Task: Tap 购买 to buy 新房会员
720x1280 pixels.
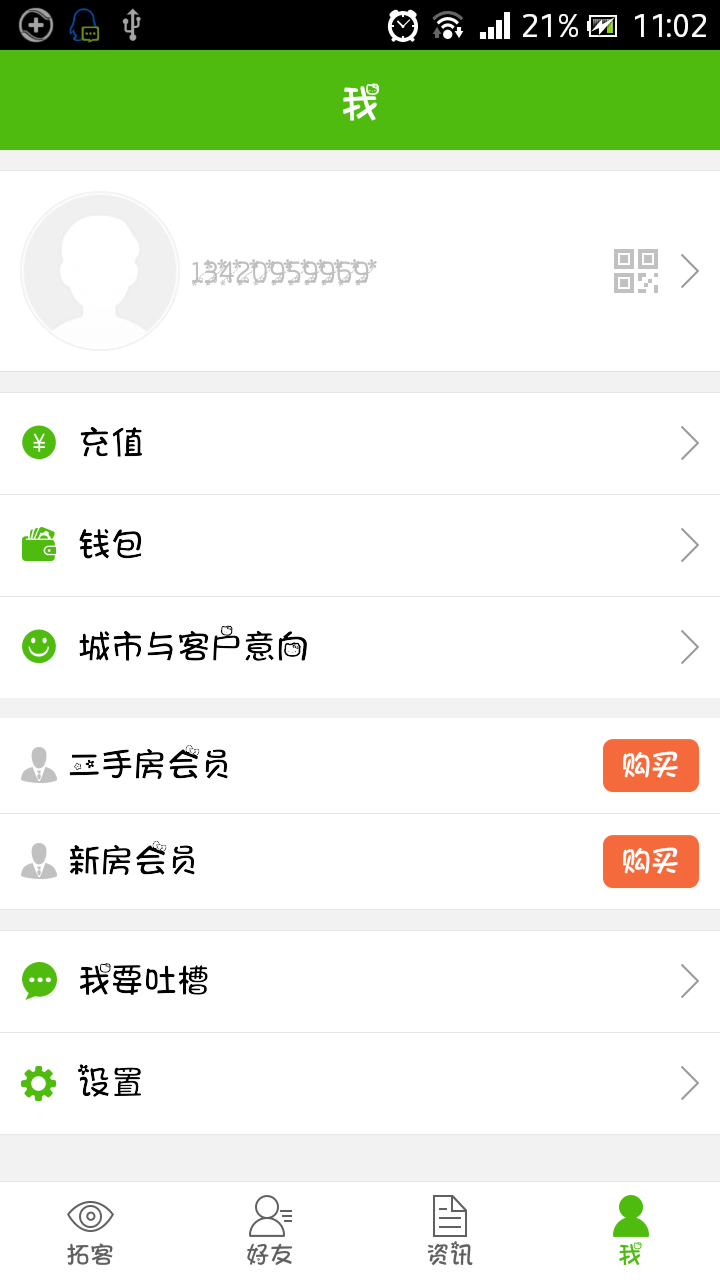Action: 650,861
